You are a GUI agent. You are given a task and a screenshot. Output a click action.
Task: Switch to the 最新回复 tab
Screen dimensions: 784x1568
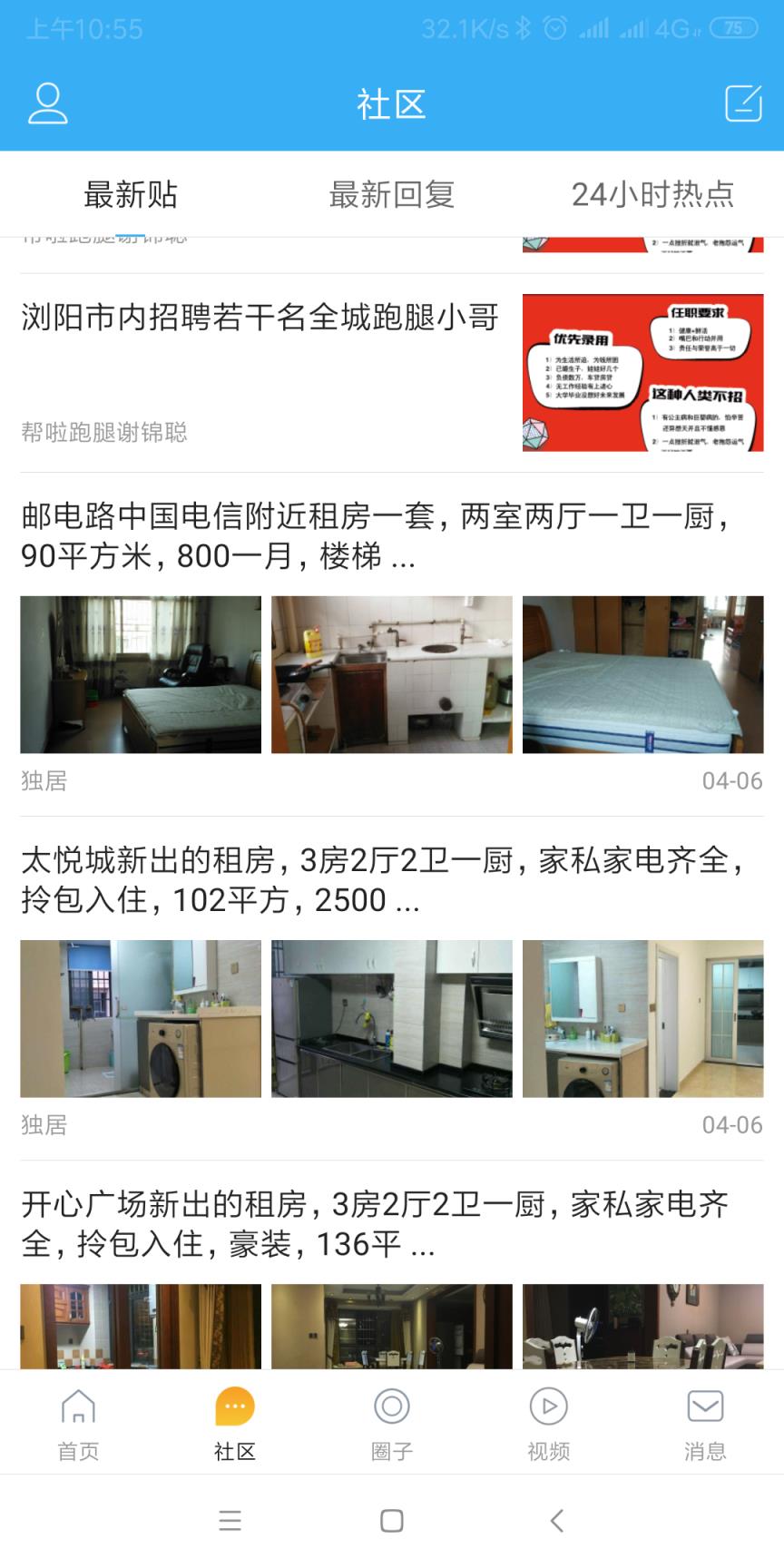click(x=391, y=193)
